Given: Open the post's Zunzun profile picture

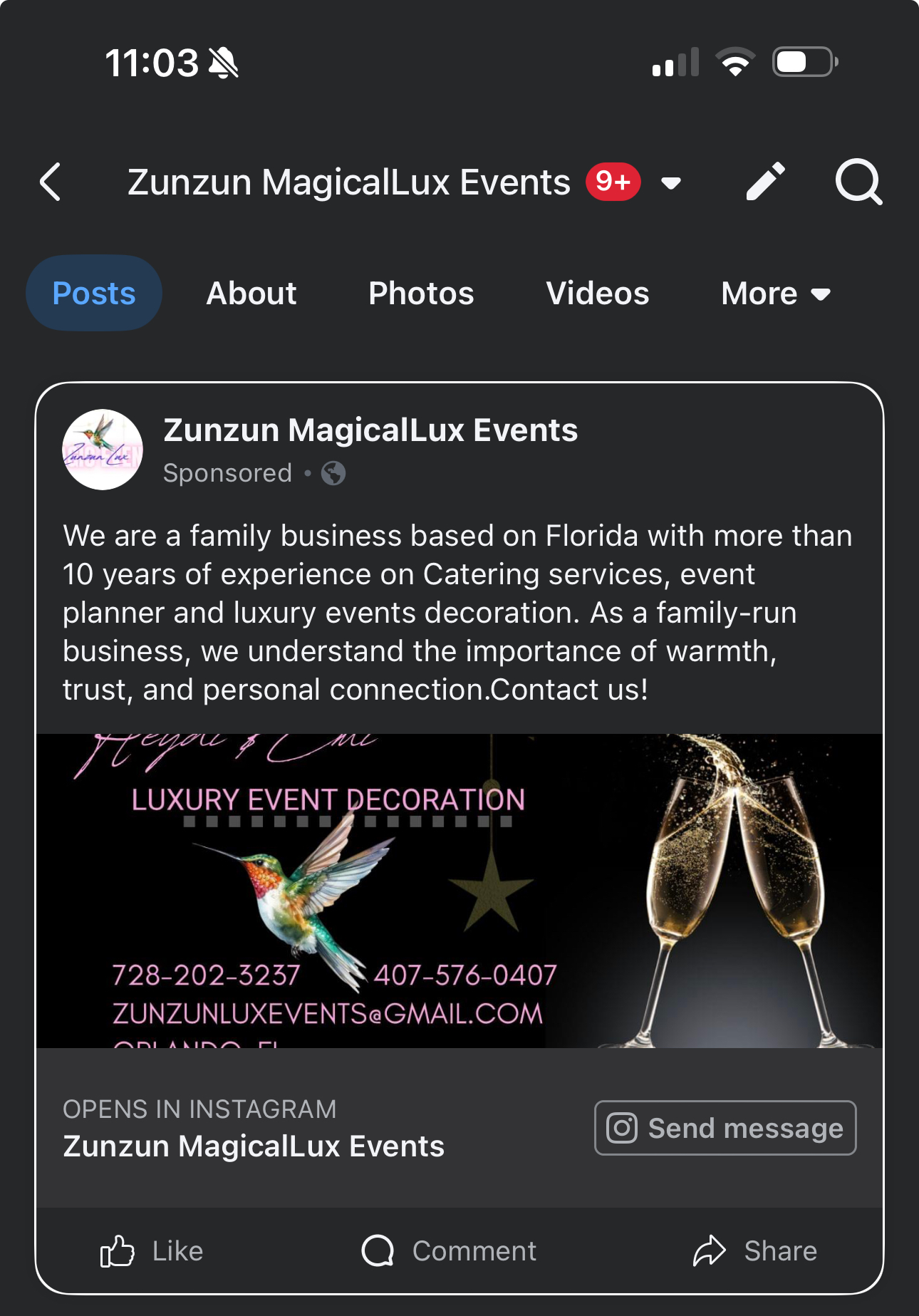Looking at the screenshot, I should tap(103, 450).
